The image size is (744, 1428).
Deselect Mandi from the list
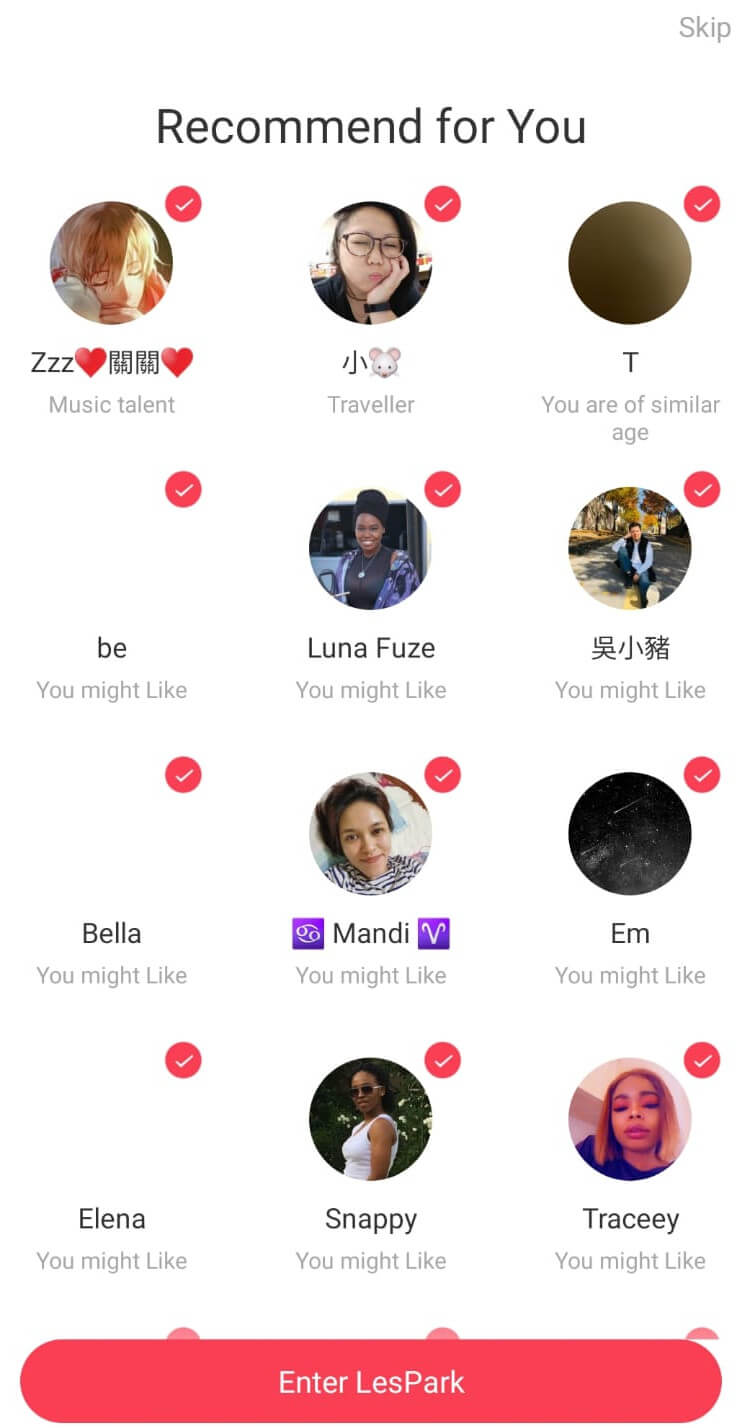click(443, 775)
